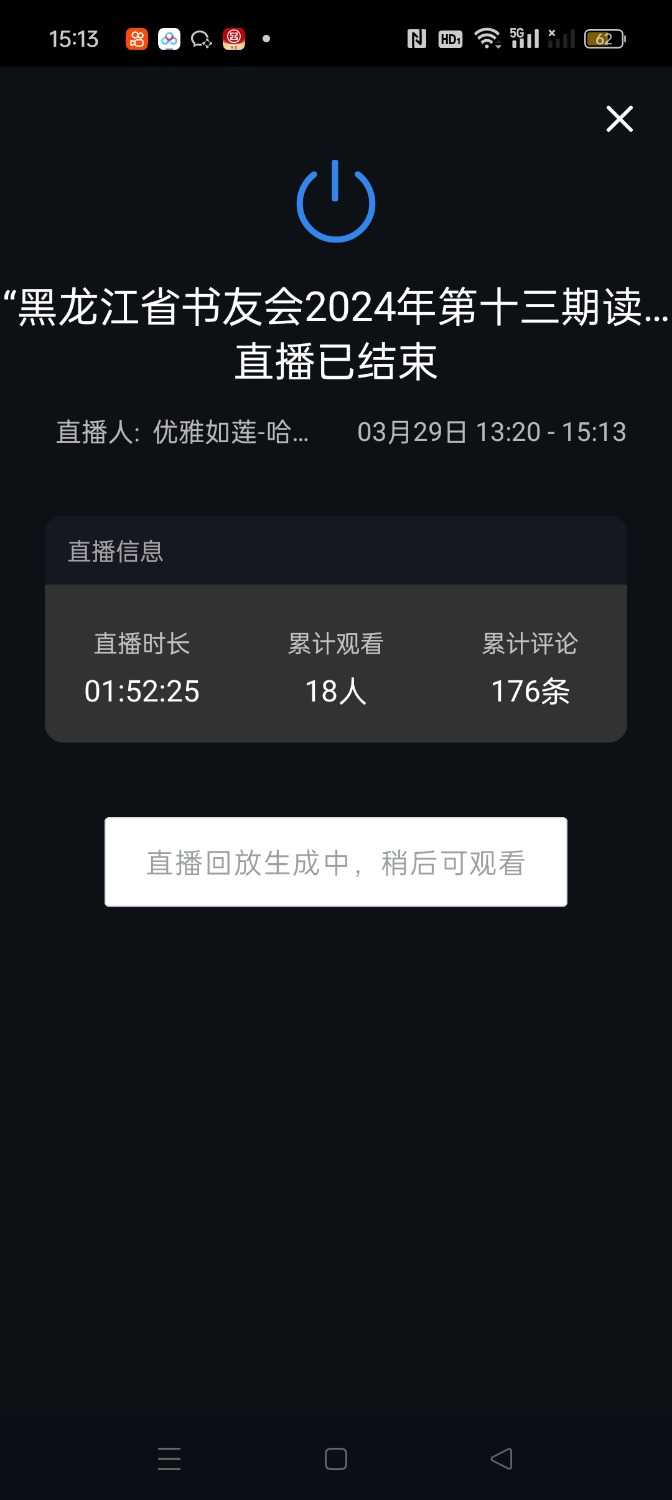The width and height of the screenshot is (672, 1500).
Task: Go back using system navigation
Action: [501, 1459]
